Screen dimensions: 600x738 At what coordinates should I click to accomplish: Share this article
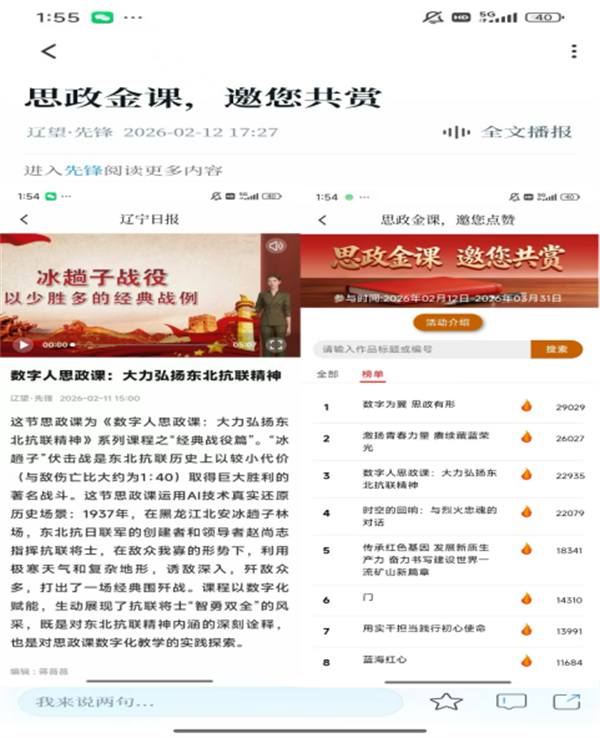coord(567,702)
